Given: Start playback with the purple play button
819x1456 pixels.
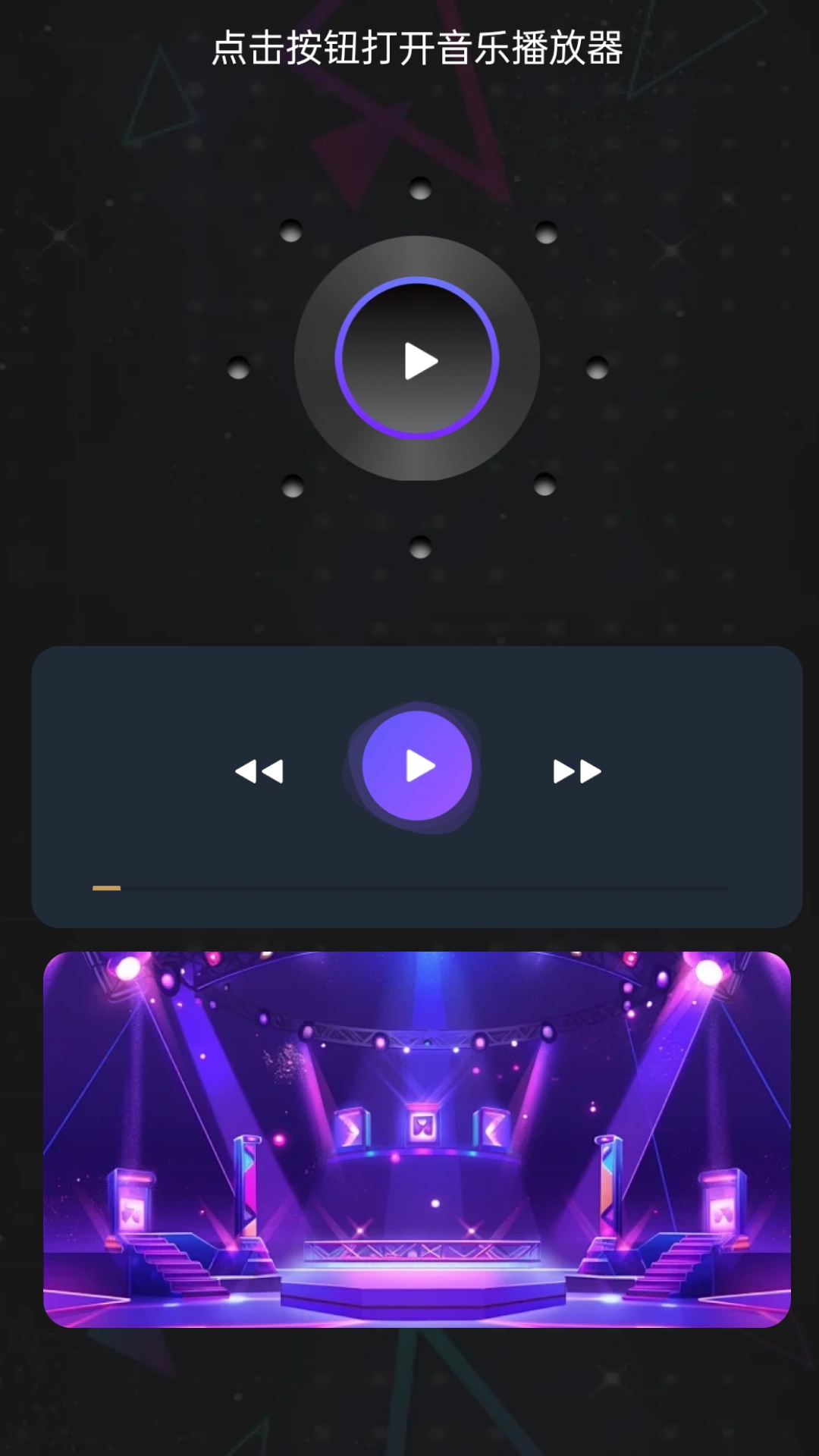Looking at the screenshot, I should (417, 766).
